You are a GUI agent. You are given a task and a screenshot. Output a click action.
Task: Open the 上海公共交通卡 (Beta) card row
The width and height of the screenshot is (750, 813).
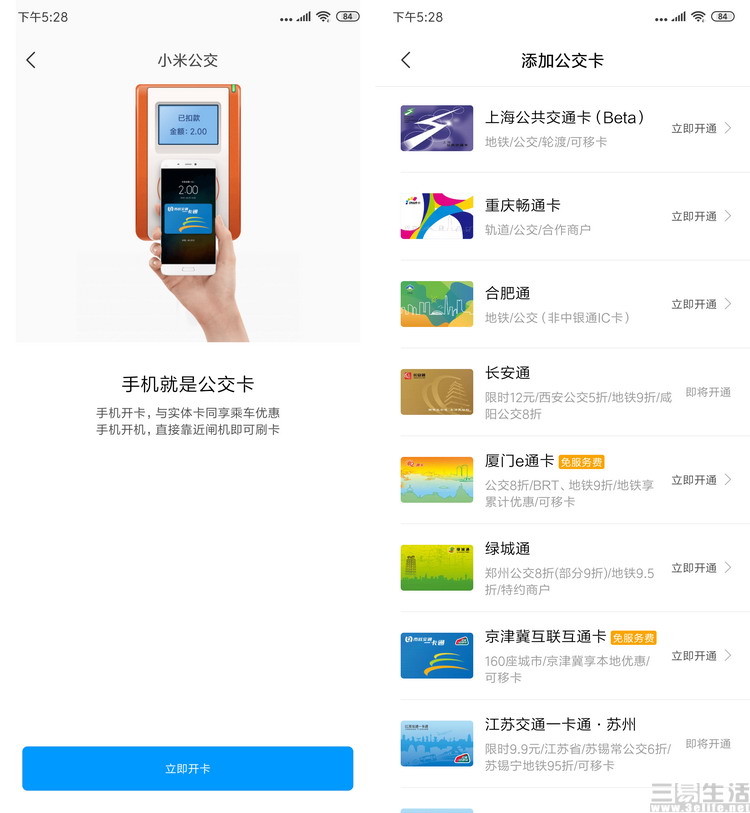[565, 129]
